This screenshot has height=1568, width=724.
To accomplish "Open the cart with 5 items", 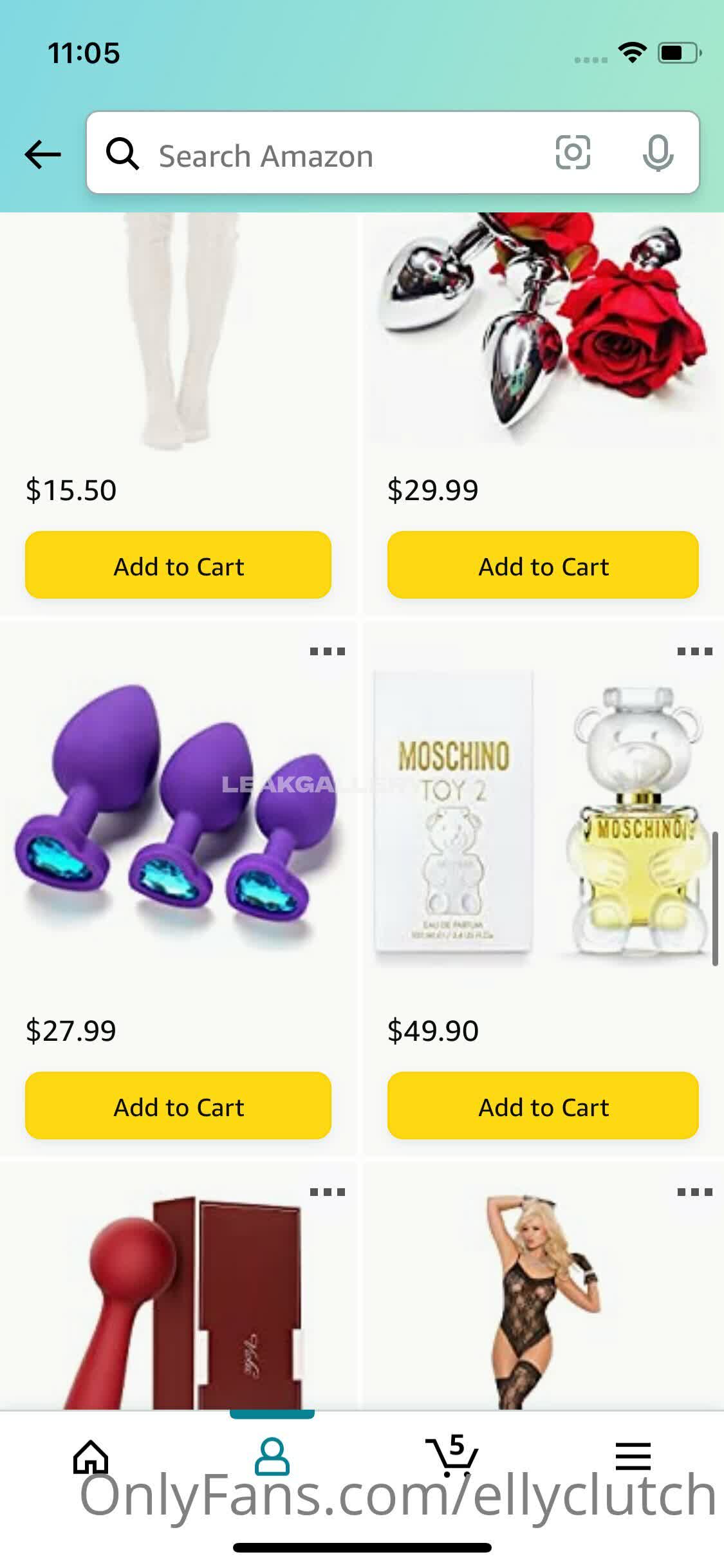I will pyautogui.click(x=452, y=1457).
